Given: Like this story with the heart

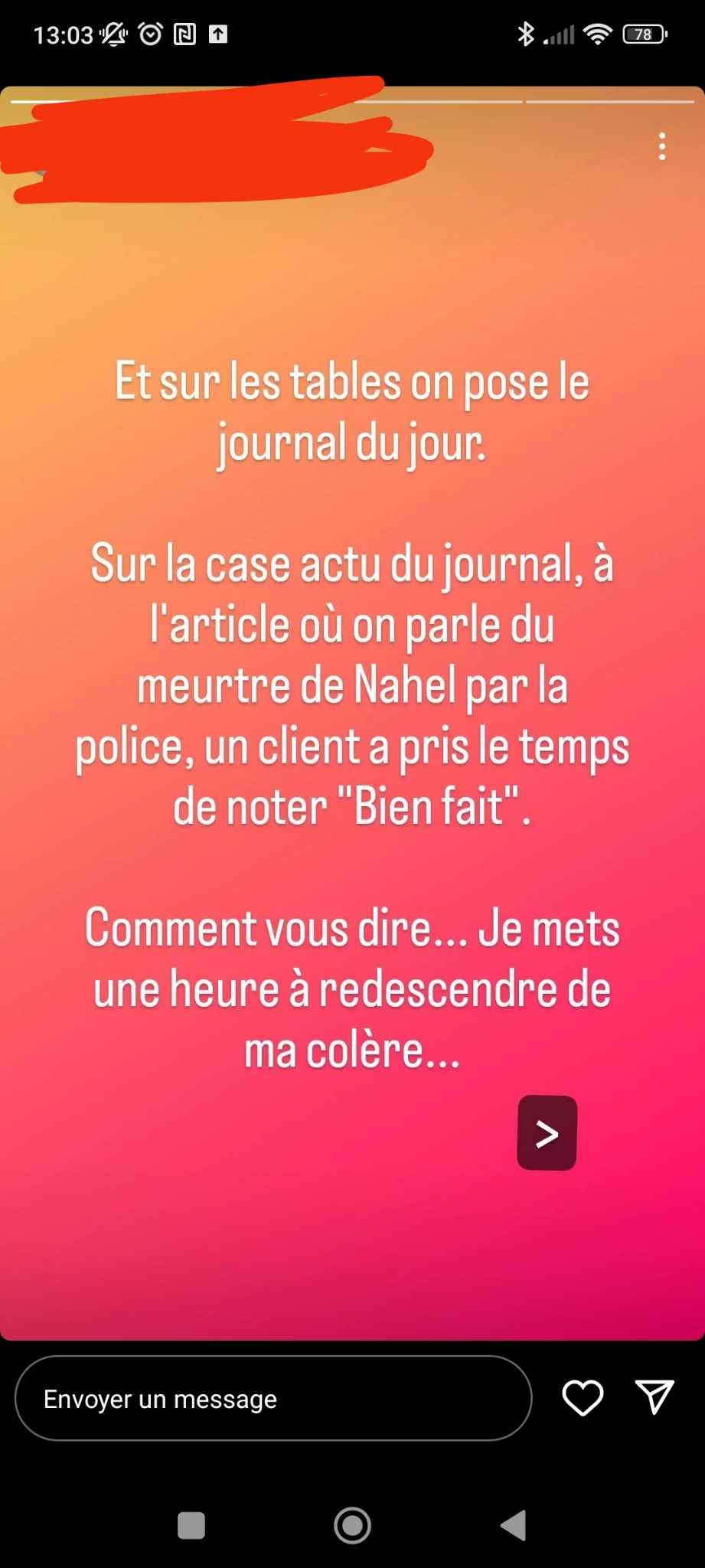Looking at the screenshot, I should 583,1398.
